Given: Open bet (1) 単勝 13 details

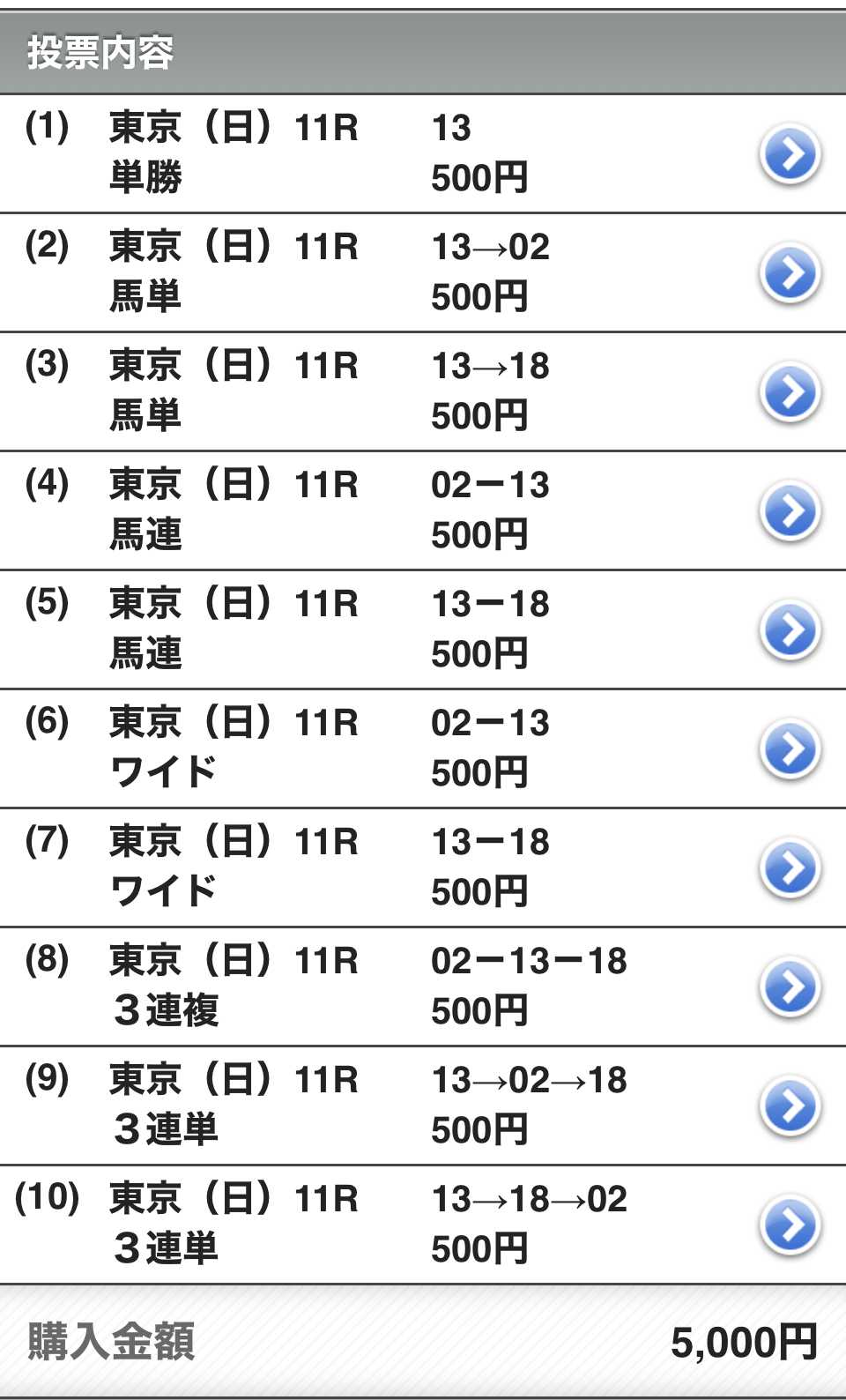Looking at the screenshot, I should (x=423, y=153).
